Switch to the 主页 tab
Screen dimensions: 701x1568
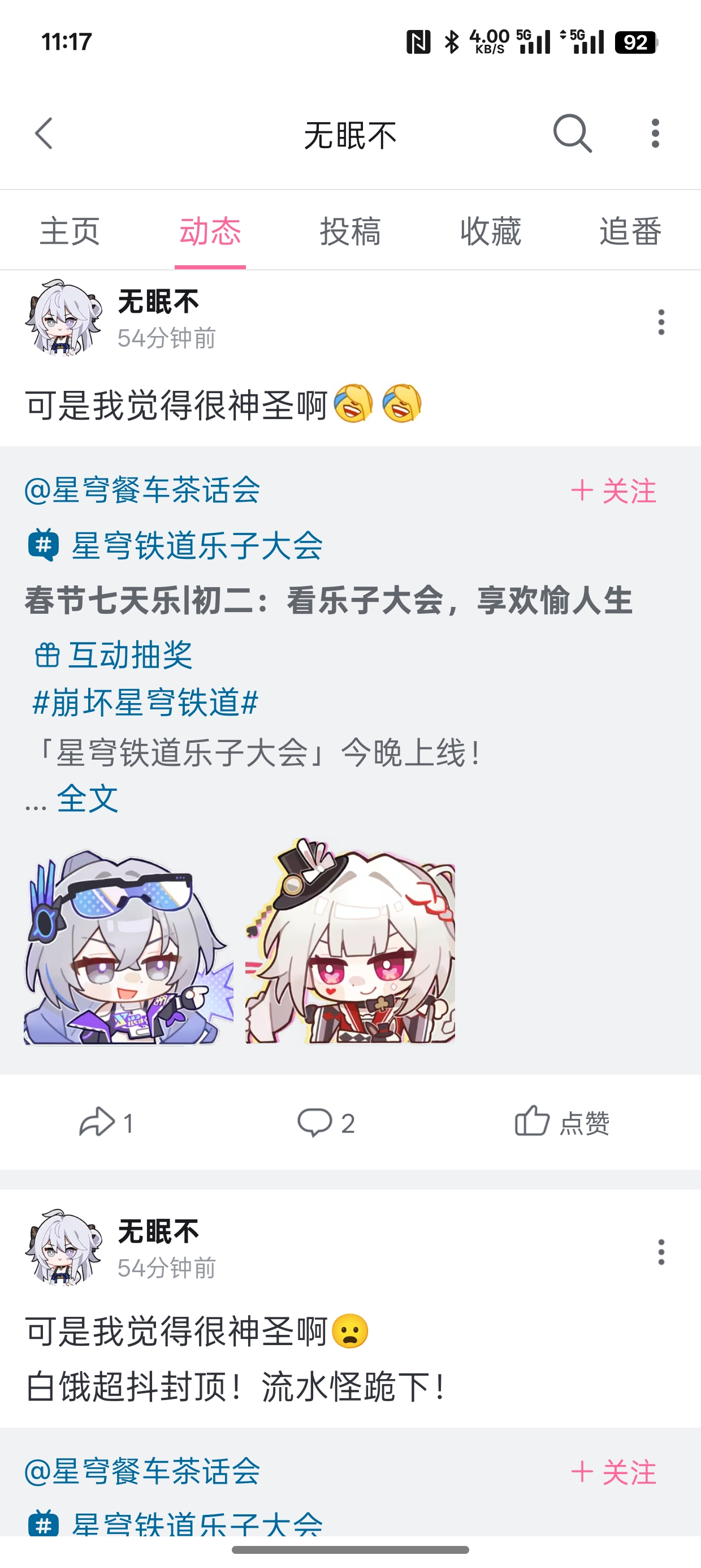pos(70,231)
